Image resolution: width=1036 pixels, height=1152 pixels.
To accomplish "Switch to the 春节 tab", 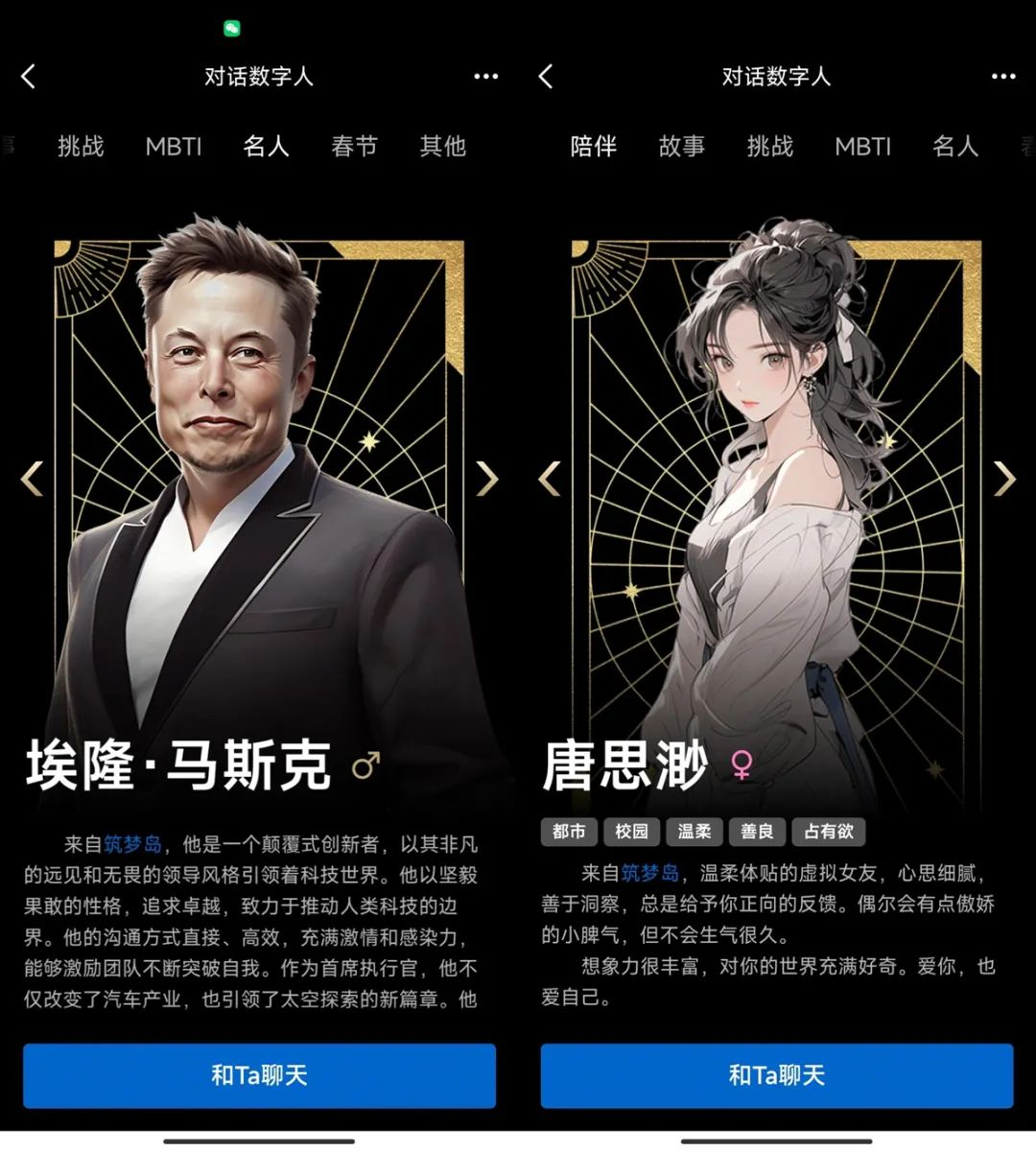I will coord(354,146).
